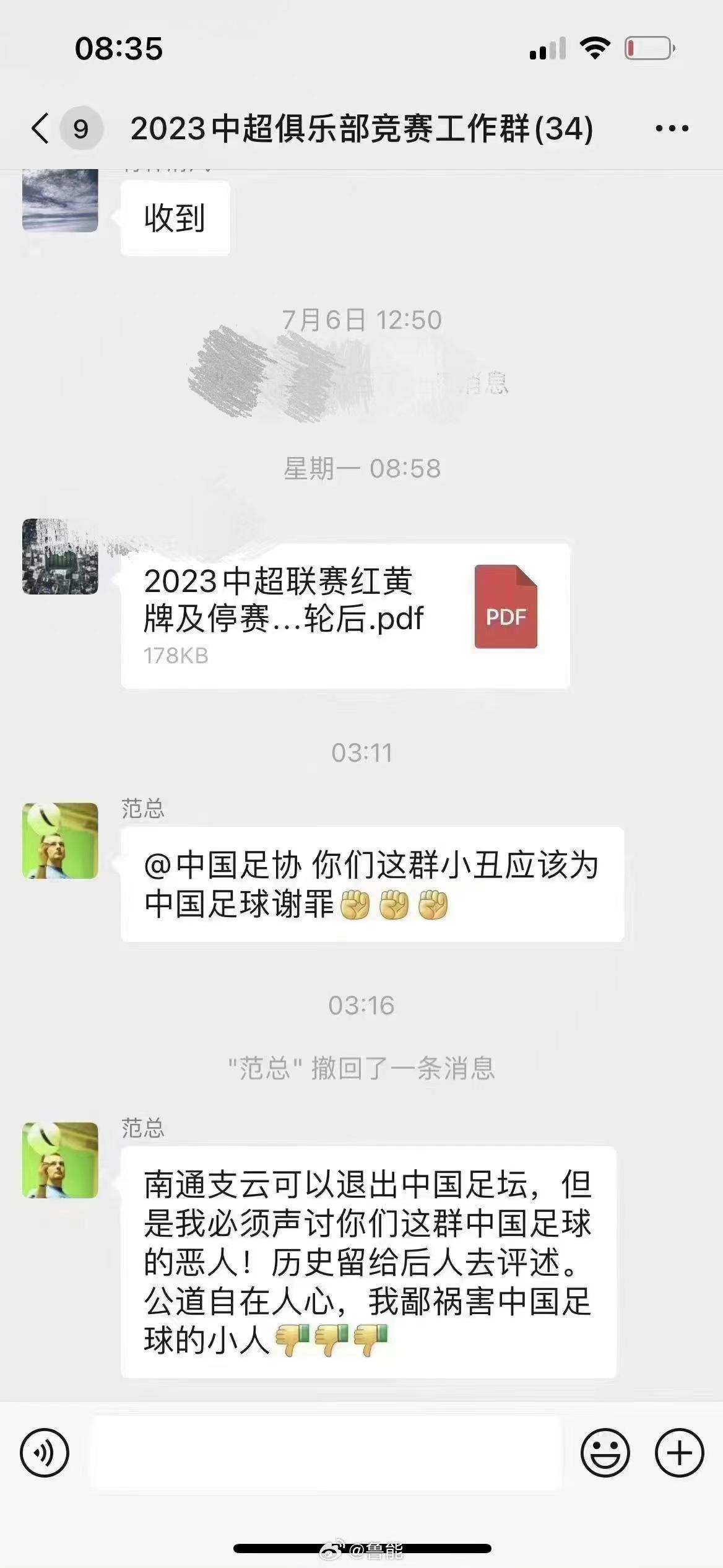Open the plus attachment menu

coord(679,1452)
